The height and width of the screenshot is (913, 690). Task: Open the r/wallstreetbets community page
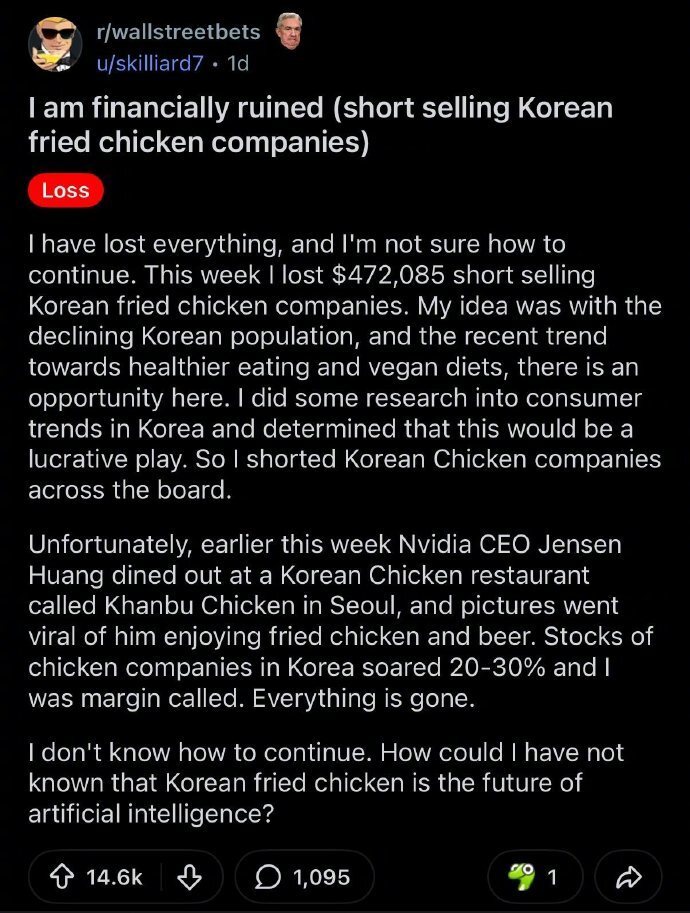coord(178,32)
